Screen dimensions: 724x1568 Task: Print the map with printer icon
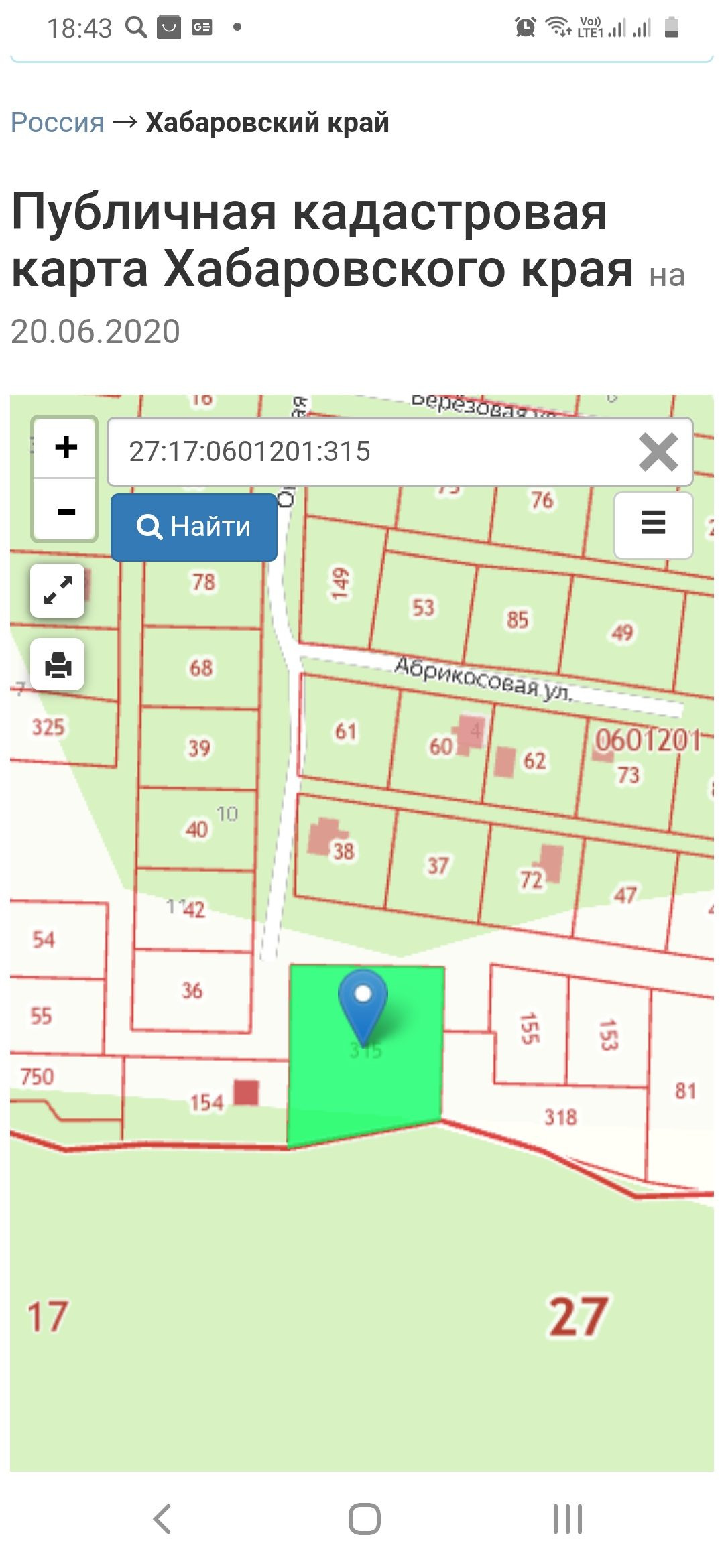pos(58,665)
